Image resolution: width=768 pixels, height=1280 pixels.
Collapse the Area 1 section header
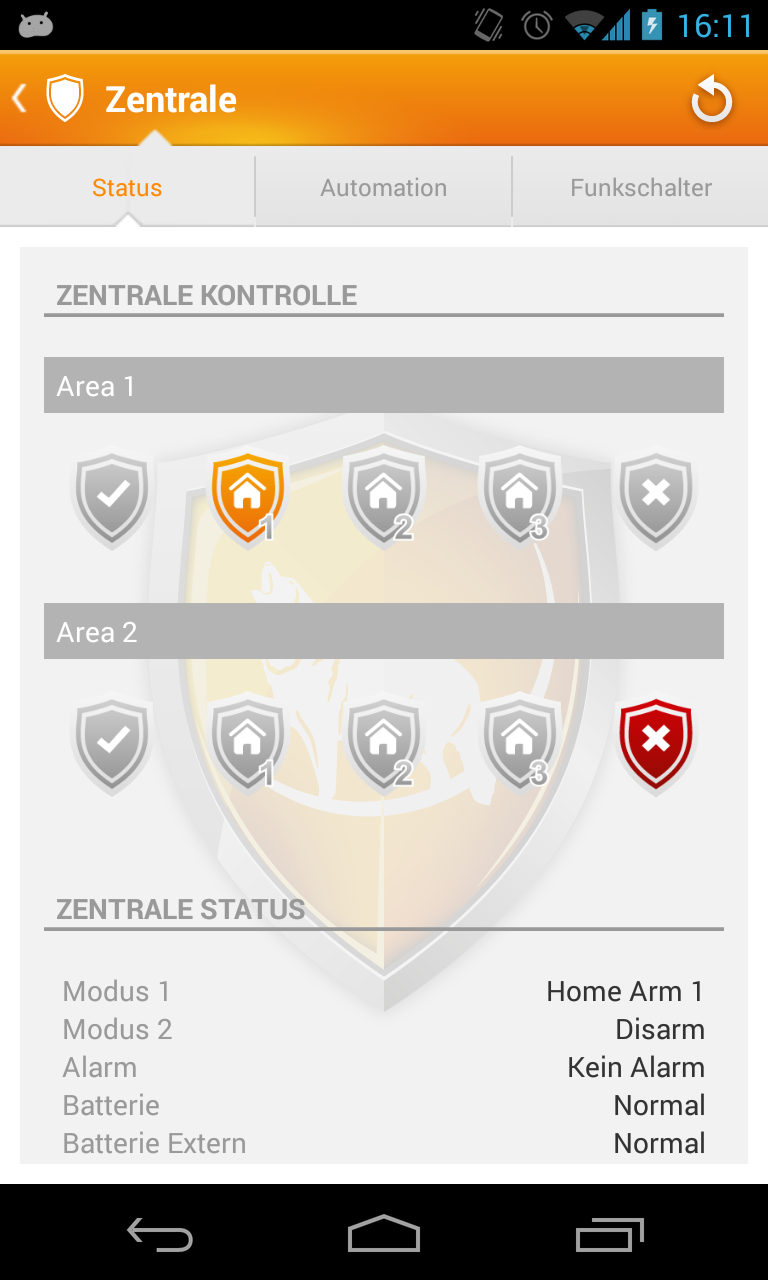383,385
